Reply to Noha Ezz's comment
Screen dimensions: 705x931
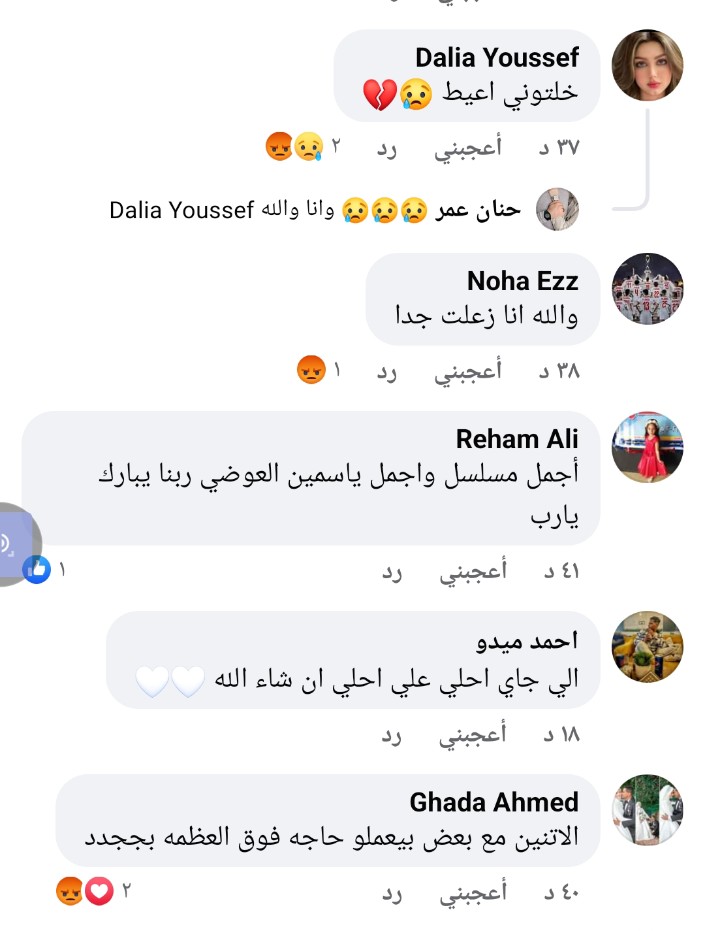387,372
